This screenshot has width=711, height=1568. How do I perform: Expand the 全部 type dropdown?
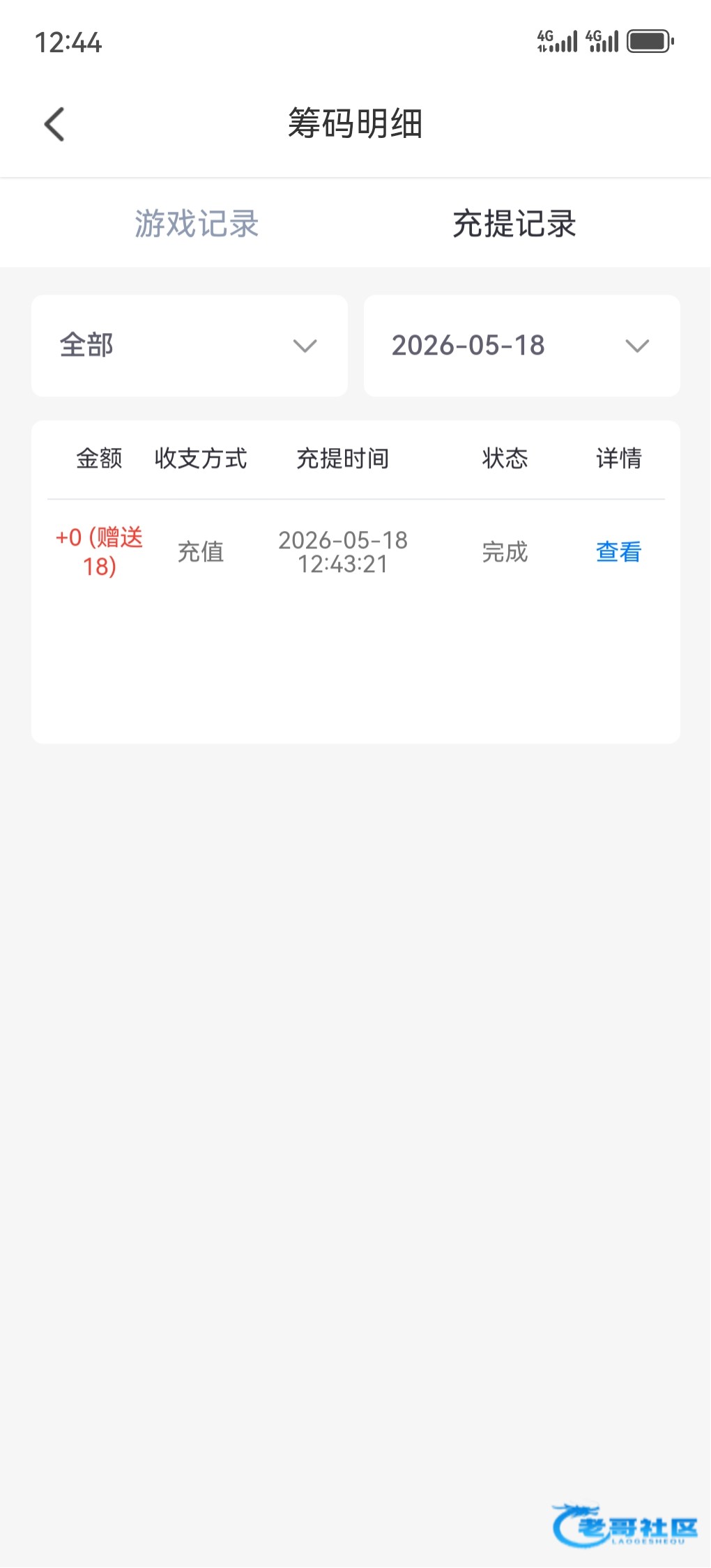(190, 346)
